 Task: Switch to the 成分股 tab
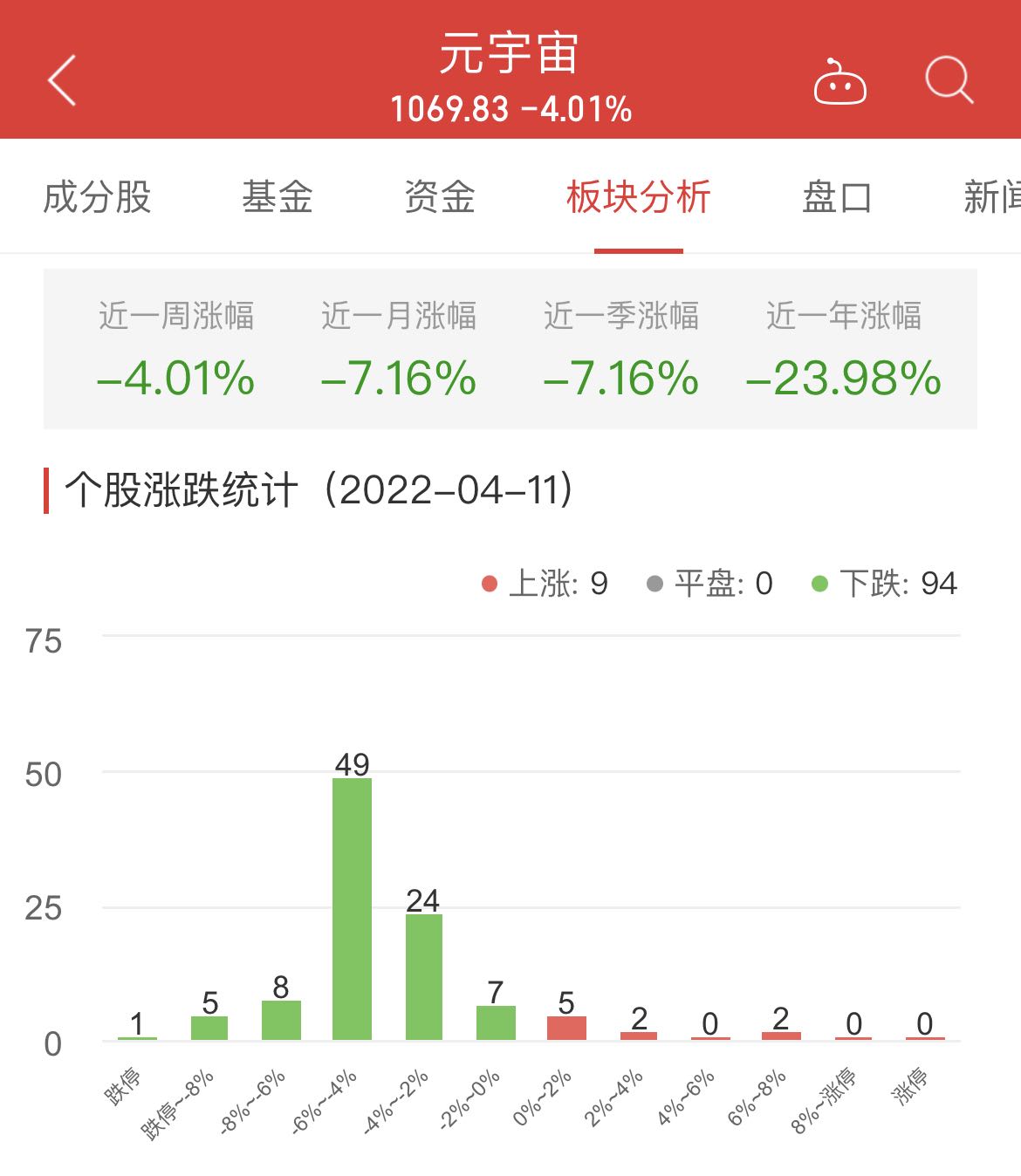97,197
